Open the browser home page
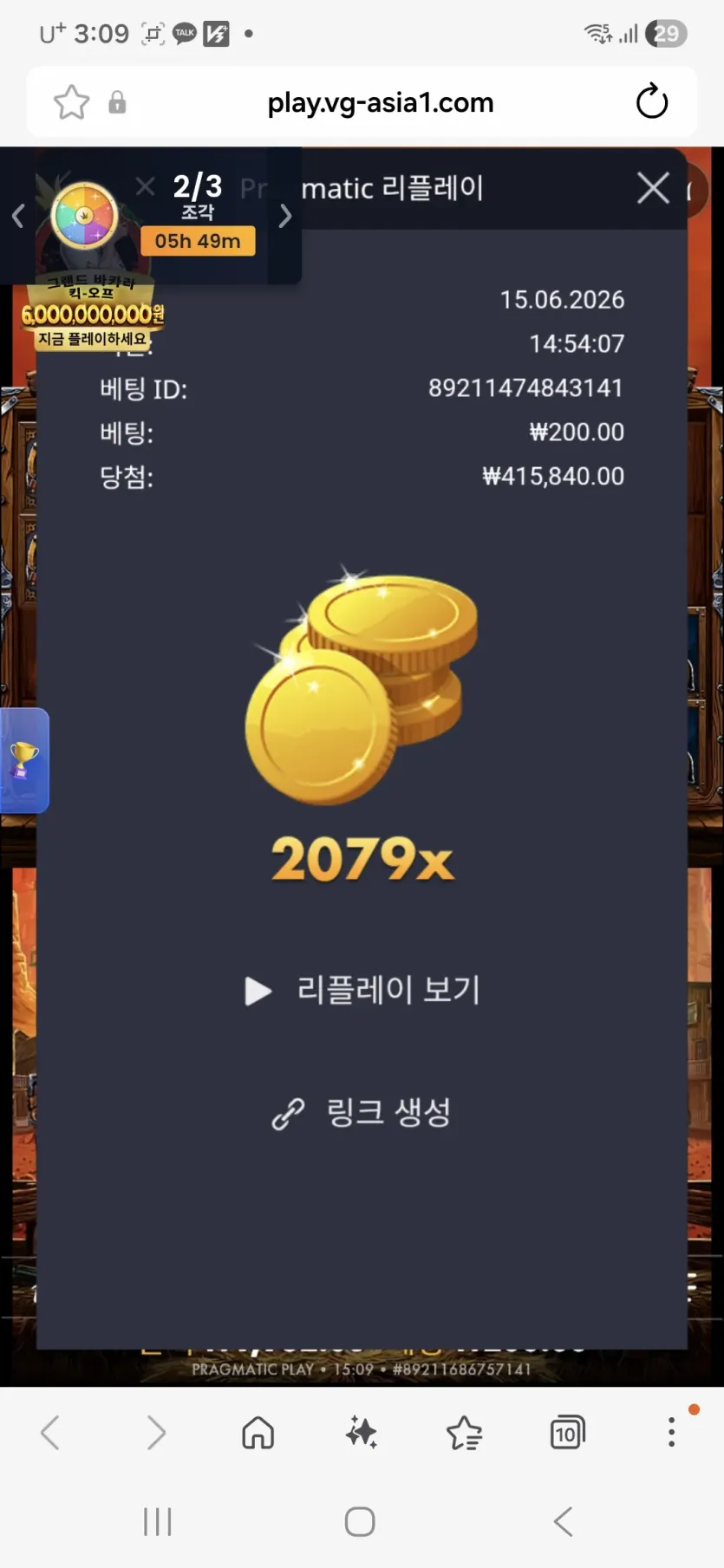Viewport: 724px width, 1568px height. click(258, 1433)
